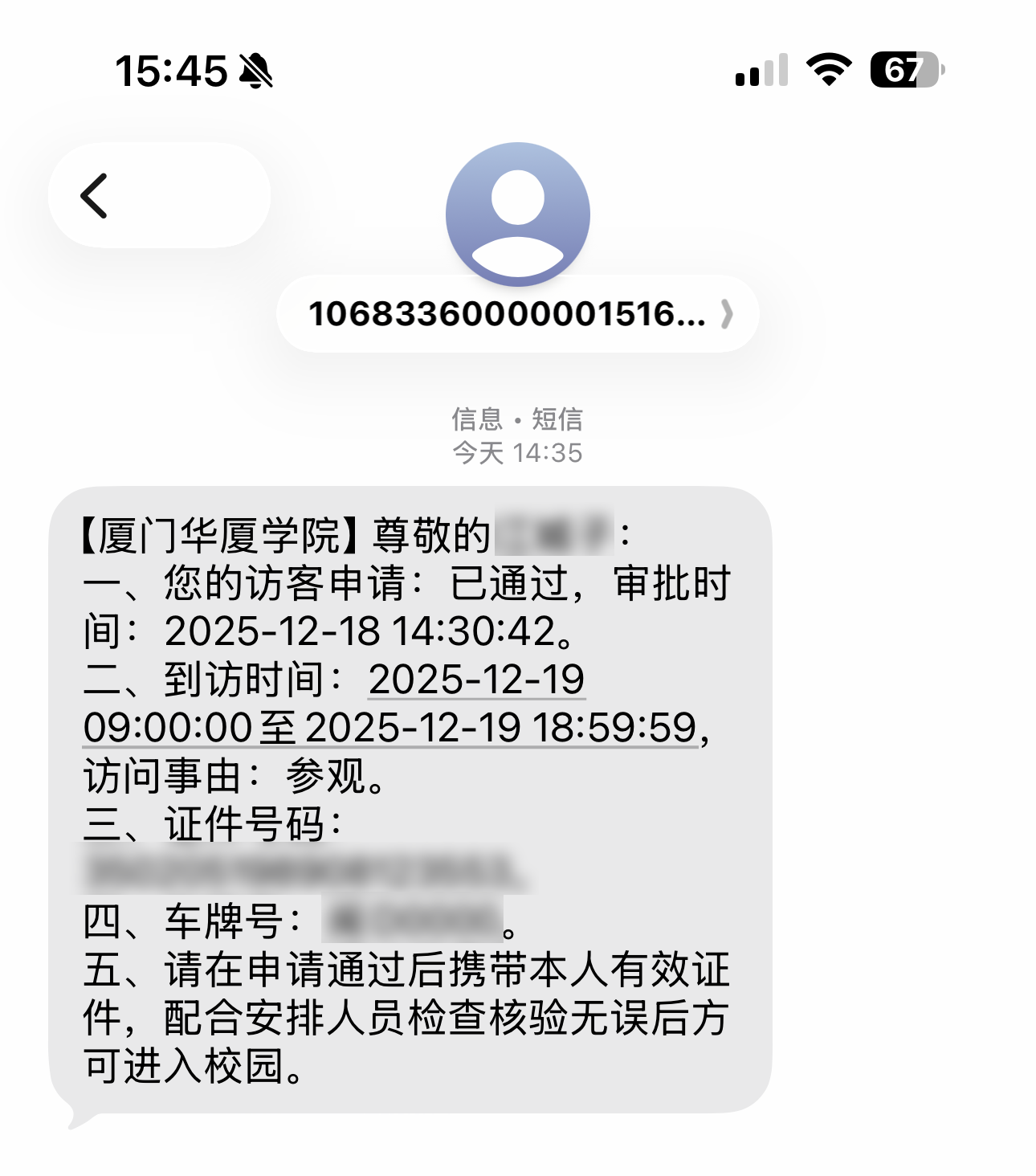Open contact details for sender 10683360000001516
The image size is (1036, 1176).
coord(518,314)
